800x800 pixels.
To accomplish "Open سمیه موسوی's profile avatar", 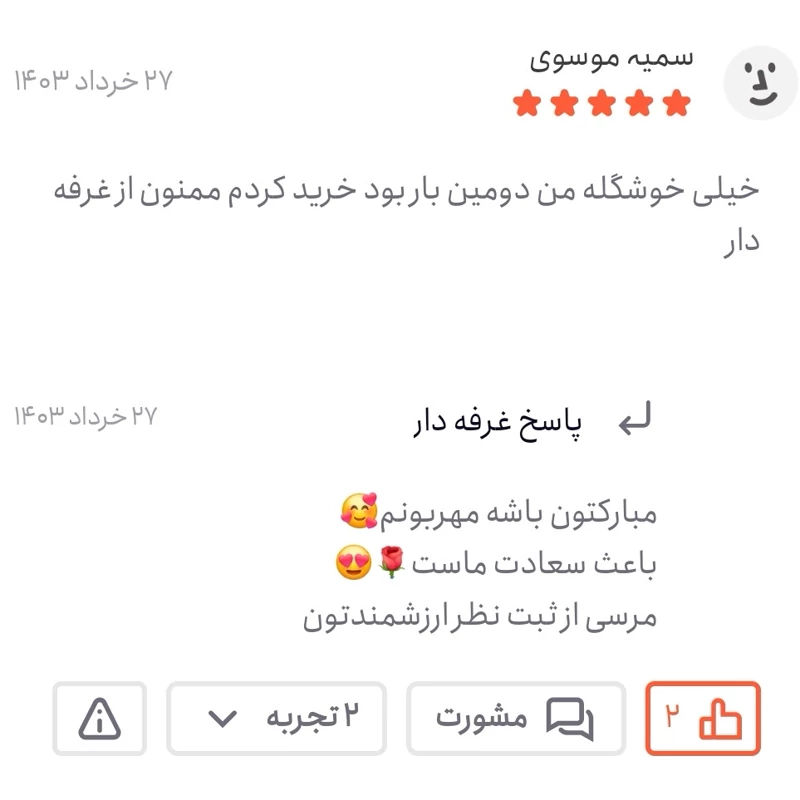I will point(759,81).
